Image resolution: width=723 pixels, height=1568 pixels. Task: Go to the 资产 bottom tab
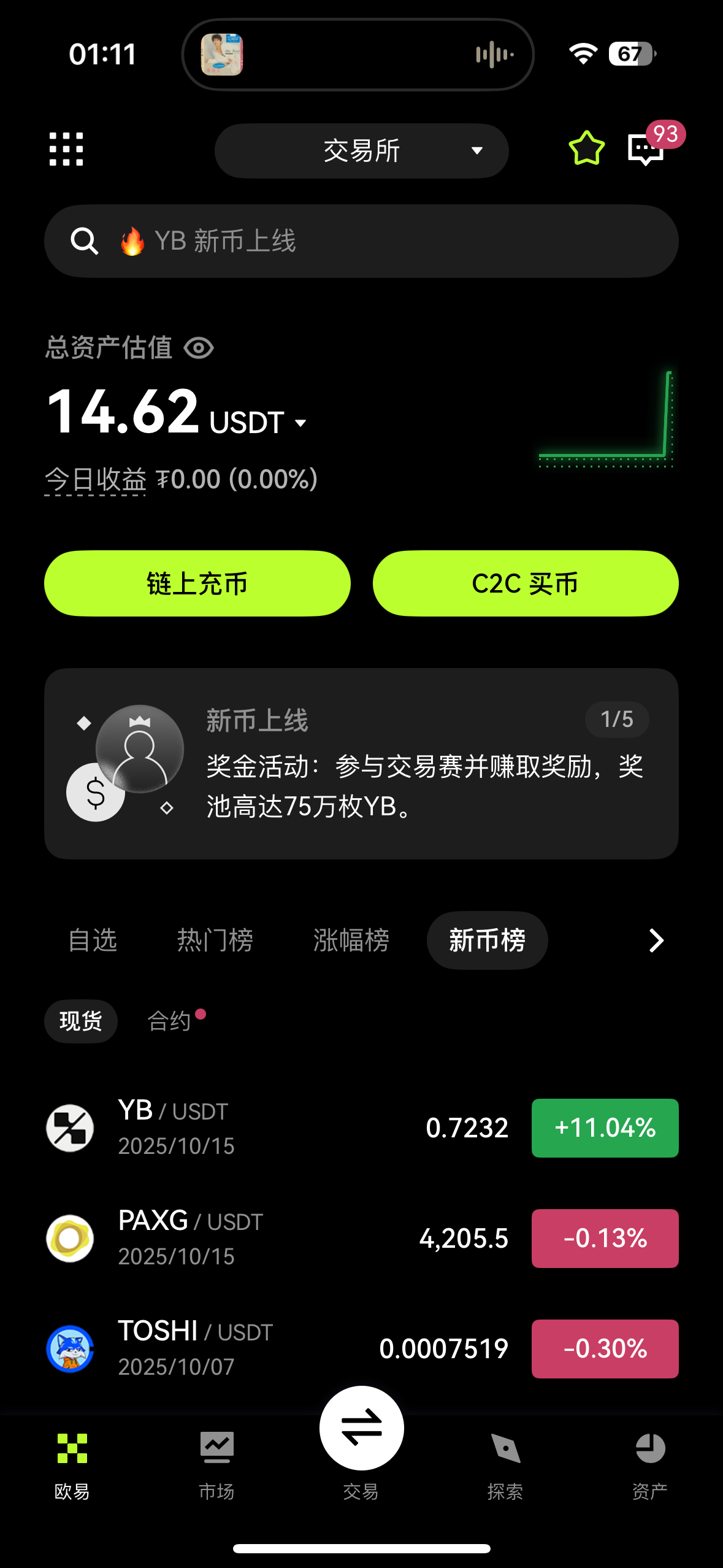pyautogui.click(x=650, y=1464)
